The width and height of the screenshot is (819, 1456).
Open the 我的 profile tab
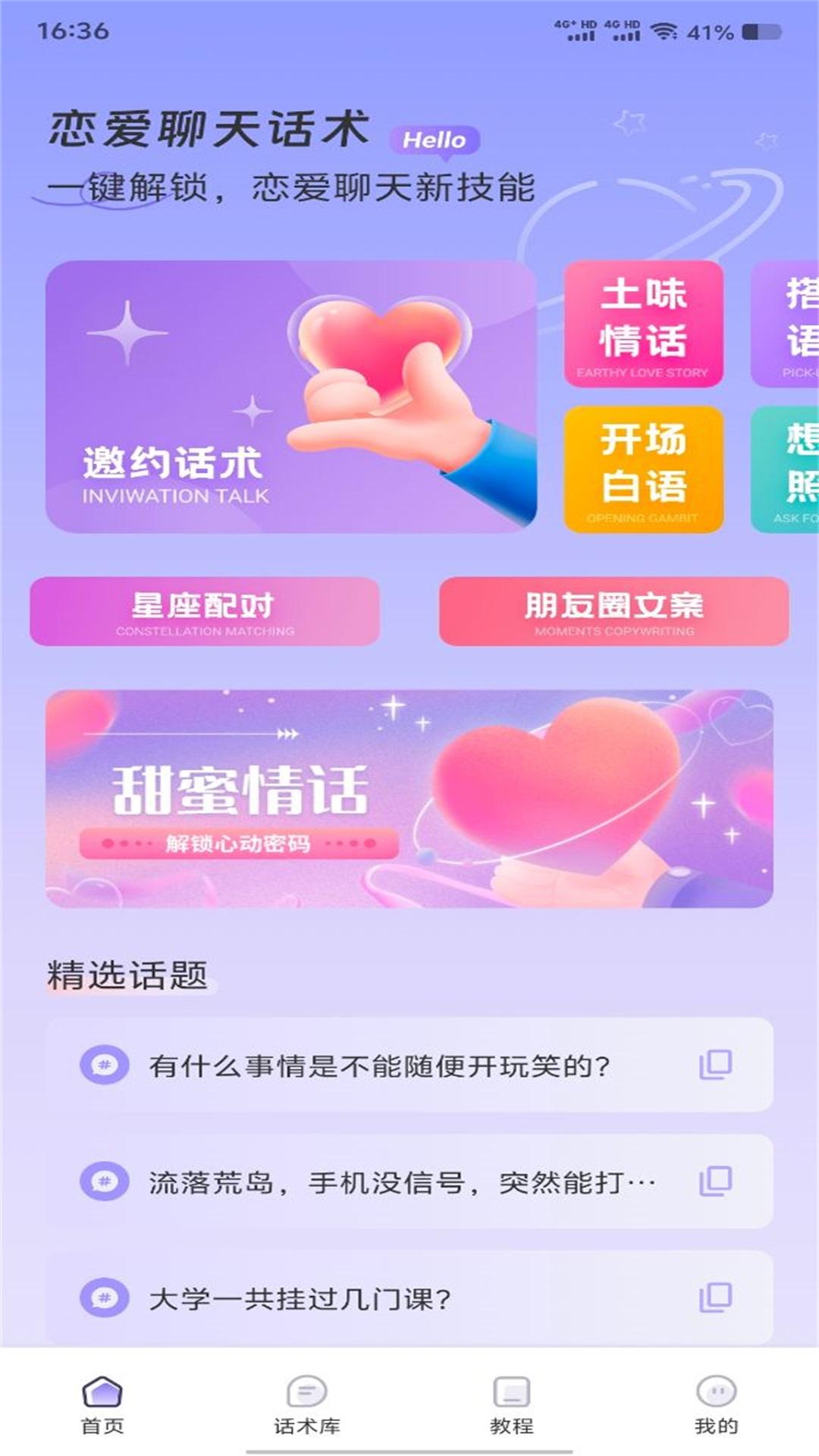(716, 1404)
